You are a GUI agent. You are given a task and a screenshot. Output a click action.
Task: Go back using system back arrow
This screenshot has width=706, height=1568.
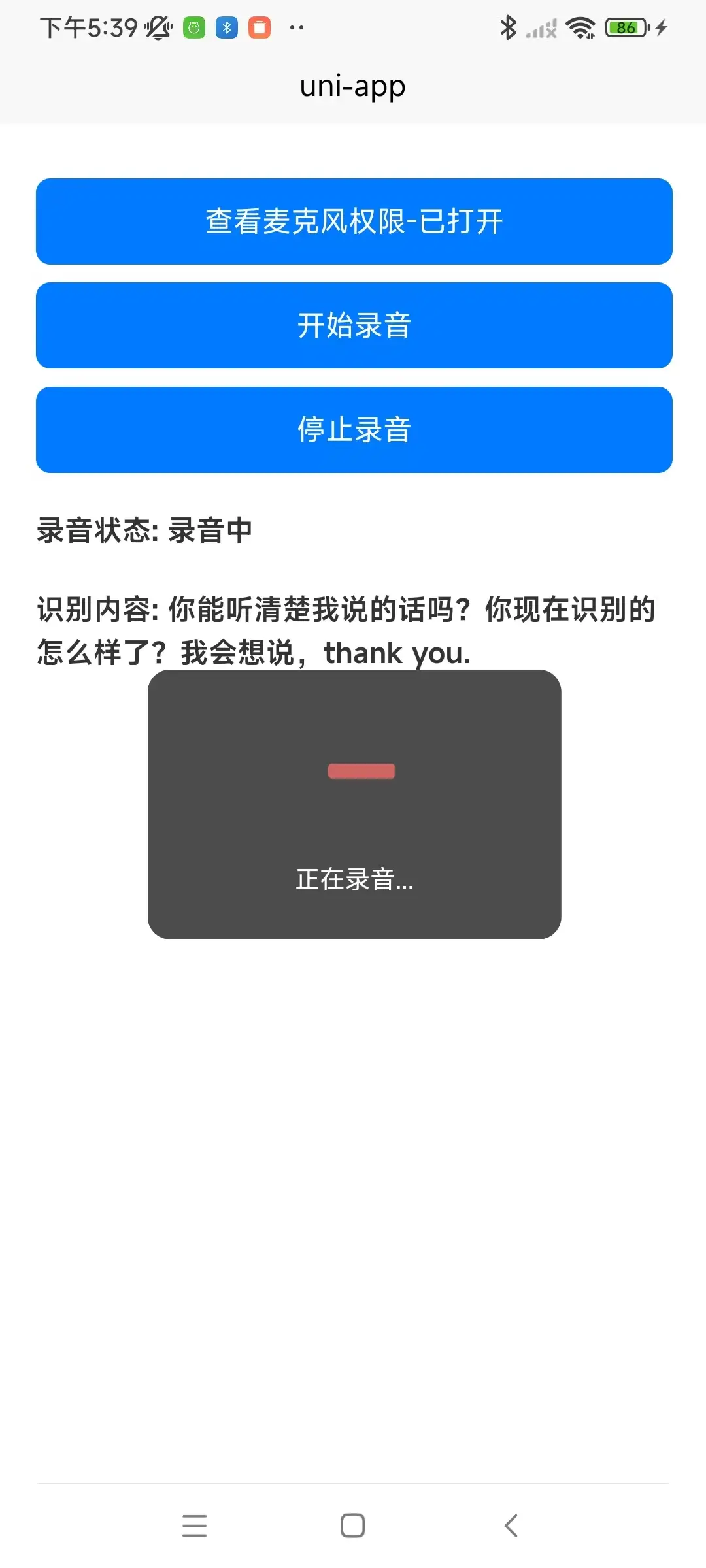coord(511,1526)
